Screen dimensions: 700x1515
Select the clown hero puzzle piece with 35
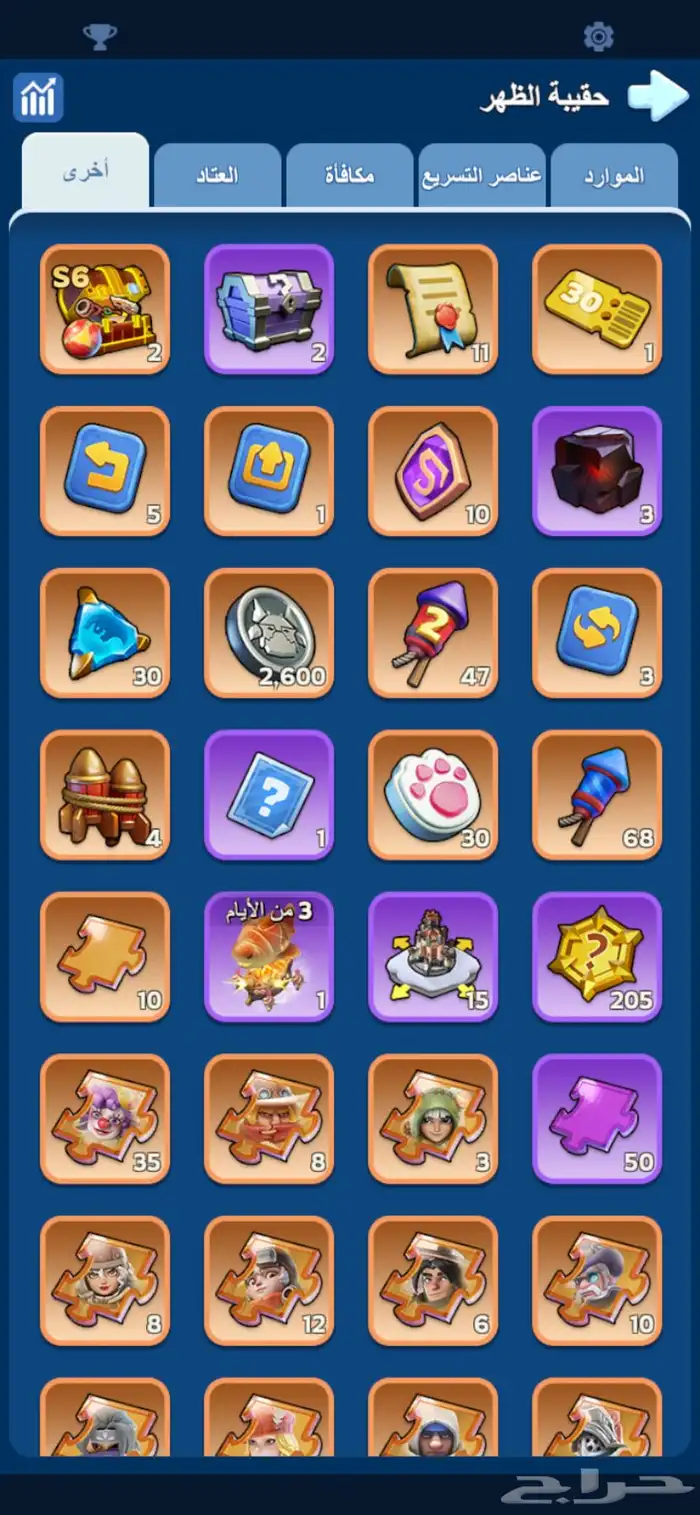tap(105, 1119)
